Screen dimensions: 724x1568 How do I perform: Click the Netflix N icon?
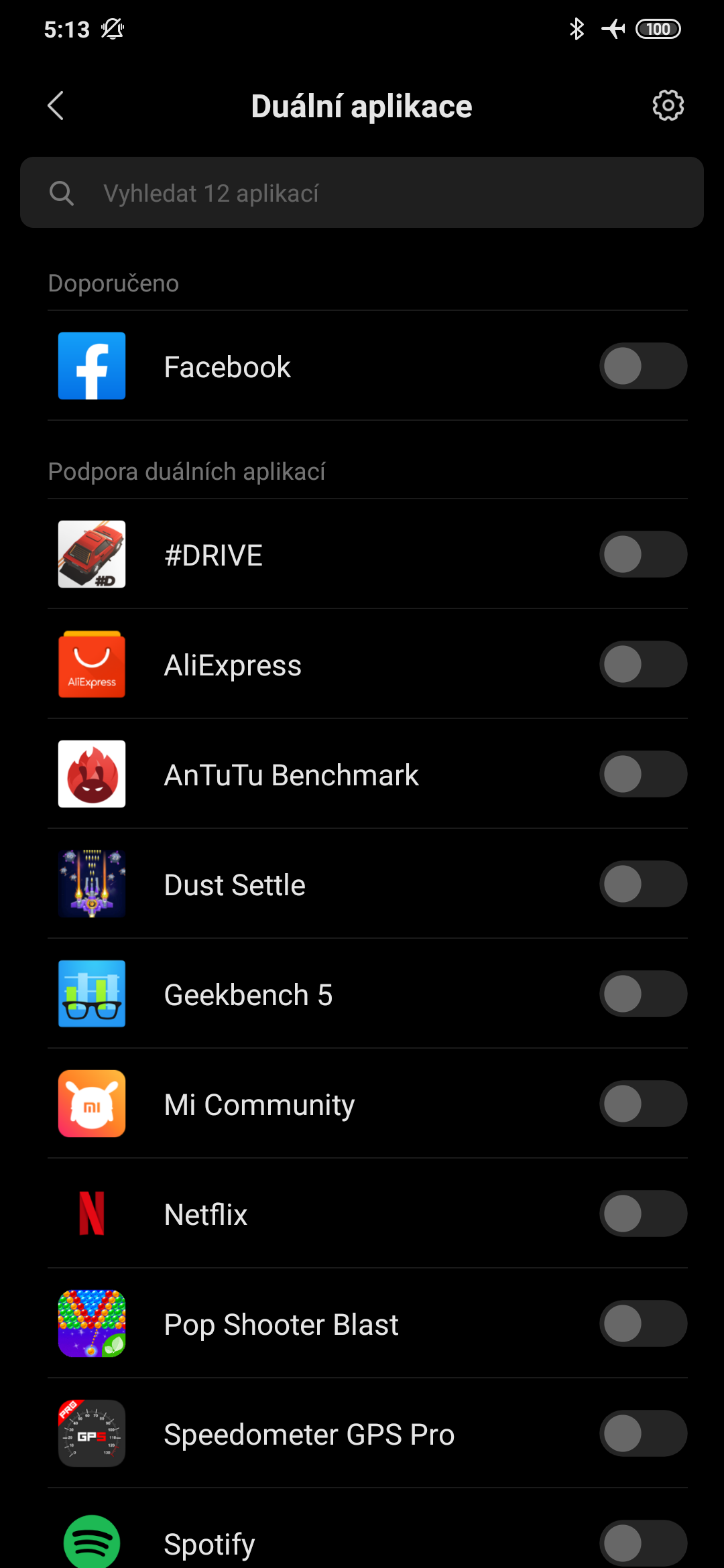pos(92,1214)
